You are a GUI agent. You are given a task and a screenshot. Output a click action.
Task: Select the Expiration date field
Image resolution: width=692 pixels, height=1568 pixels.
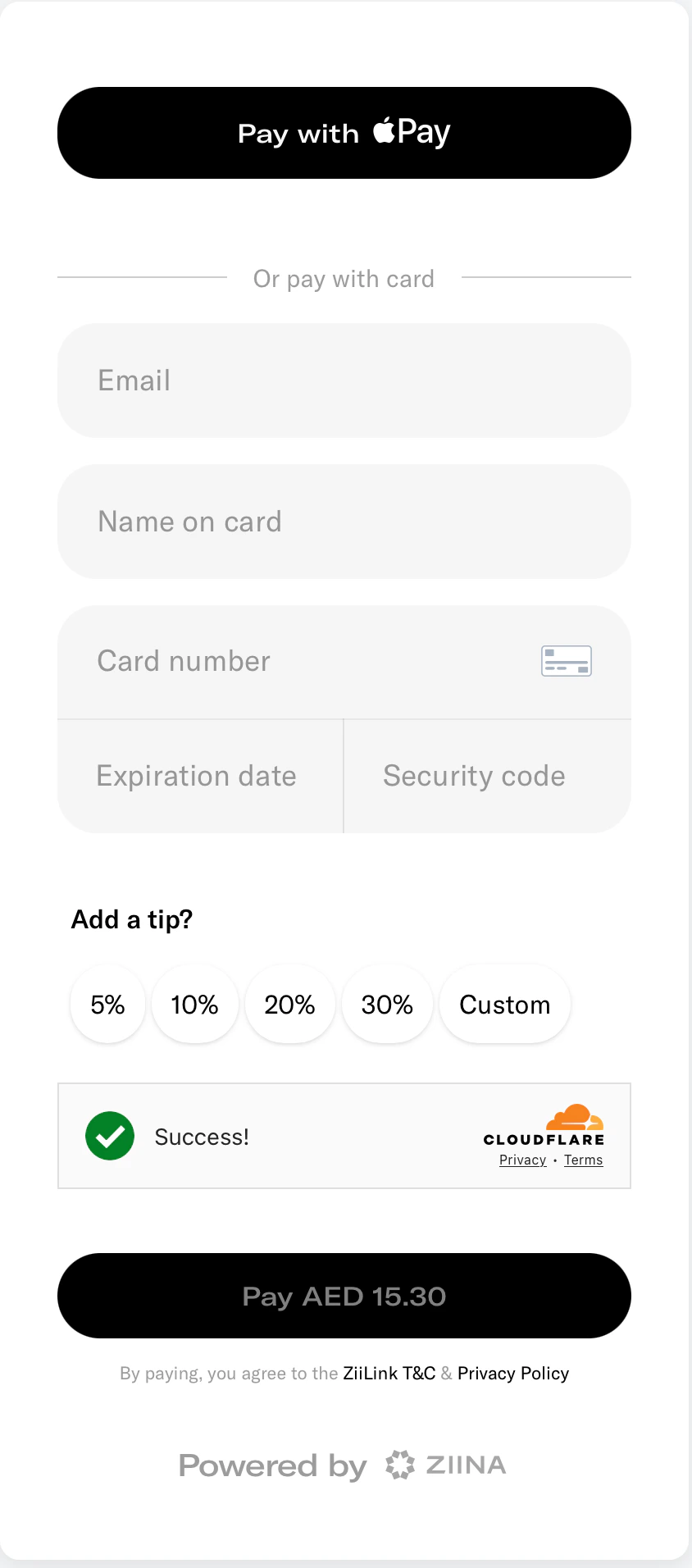199,776
